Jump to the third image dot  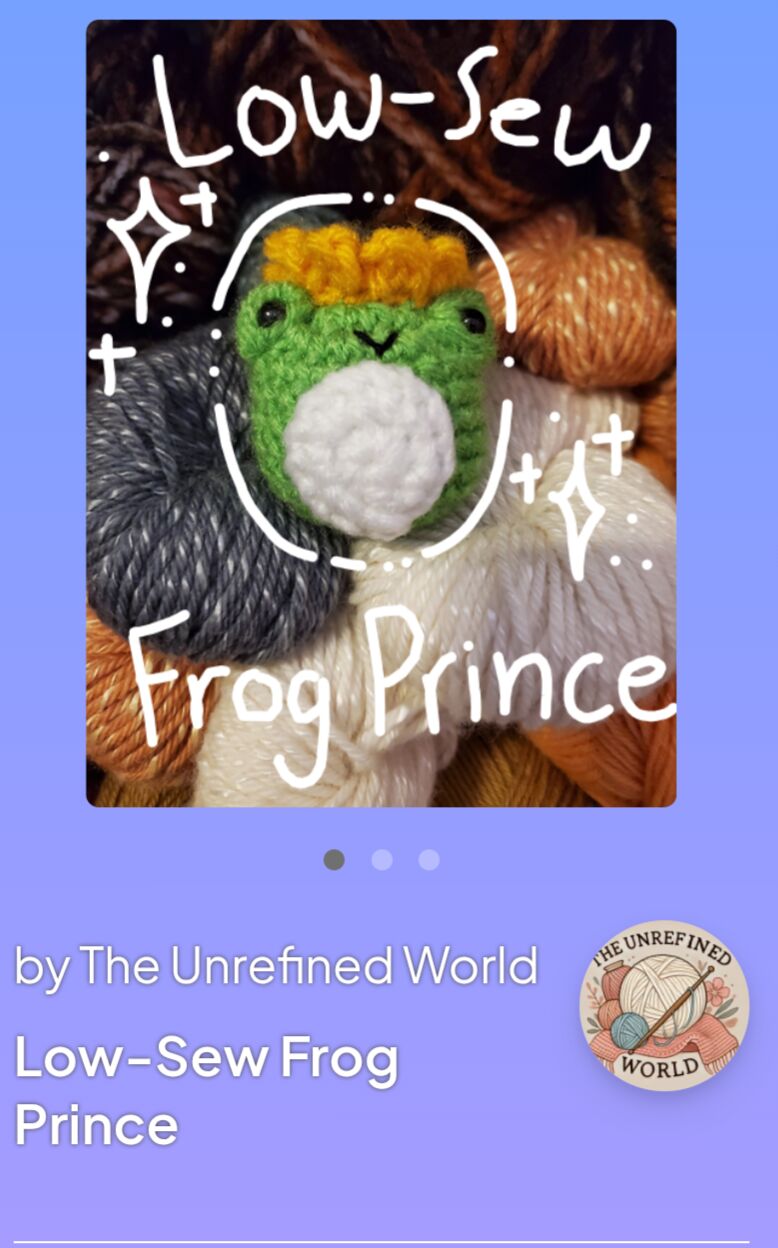(x=429, y=860)
